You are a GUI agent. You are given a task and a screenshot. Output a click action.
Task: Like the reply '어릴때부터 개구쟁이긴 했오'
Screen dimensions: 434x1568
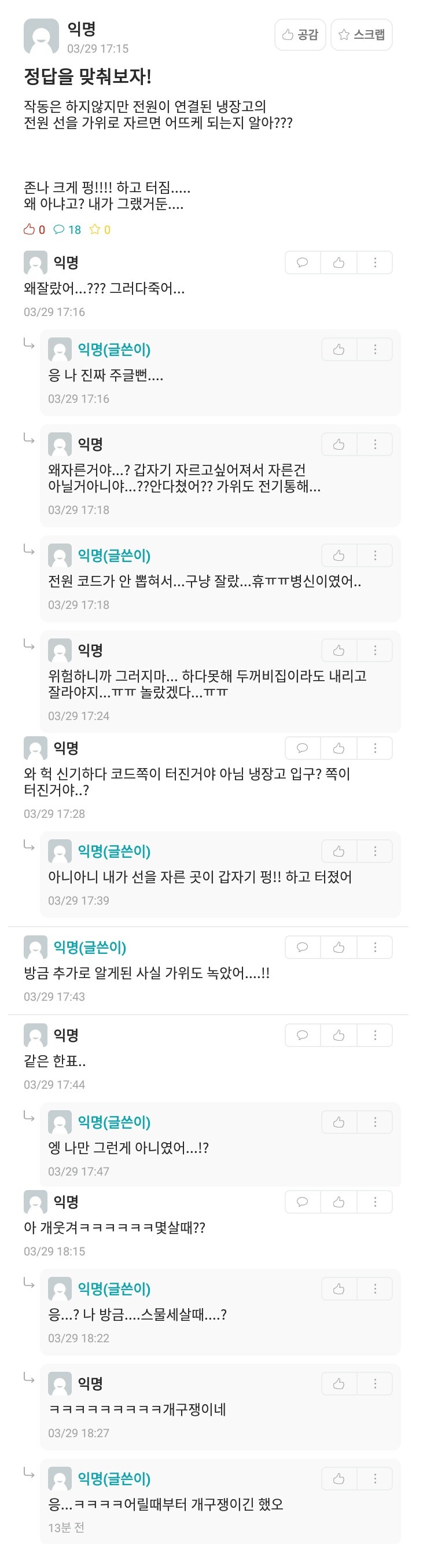tap(339, 1478)
